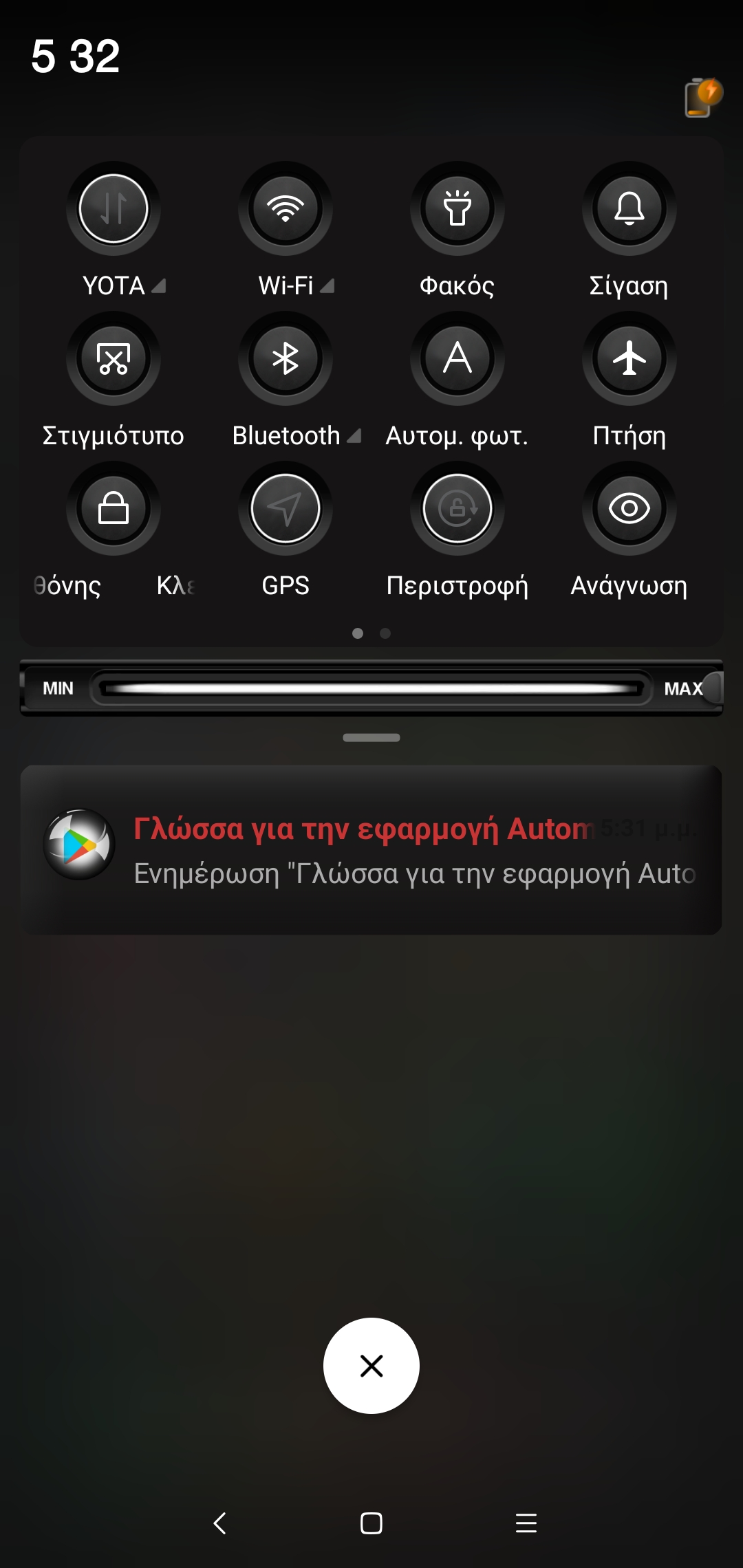Tap the second page indicator dot
743x1568 pixels.
pos(385,633)
